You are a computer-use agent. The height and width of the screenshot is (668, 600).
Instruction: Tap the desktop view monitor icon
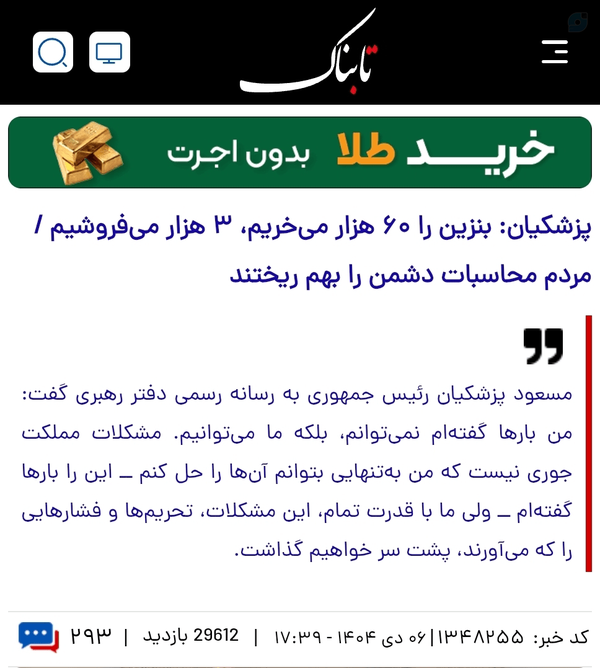pyautogui.click(x=110, y=52)
